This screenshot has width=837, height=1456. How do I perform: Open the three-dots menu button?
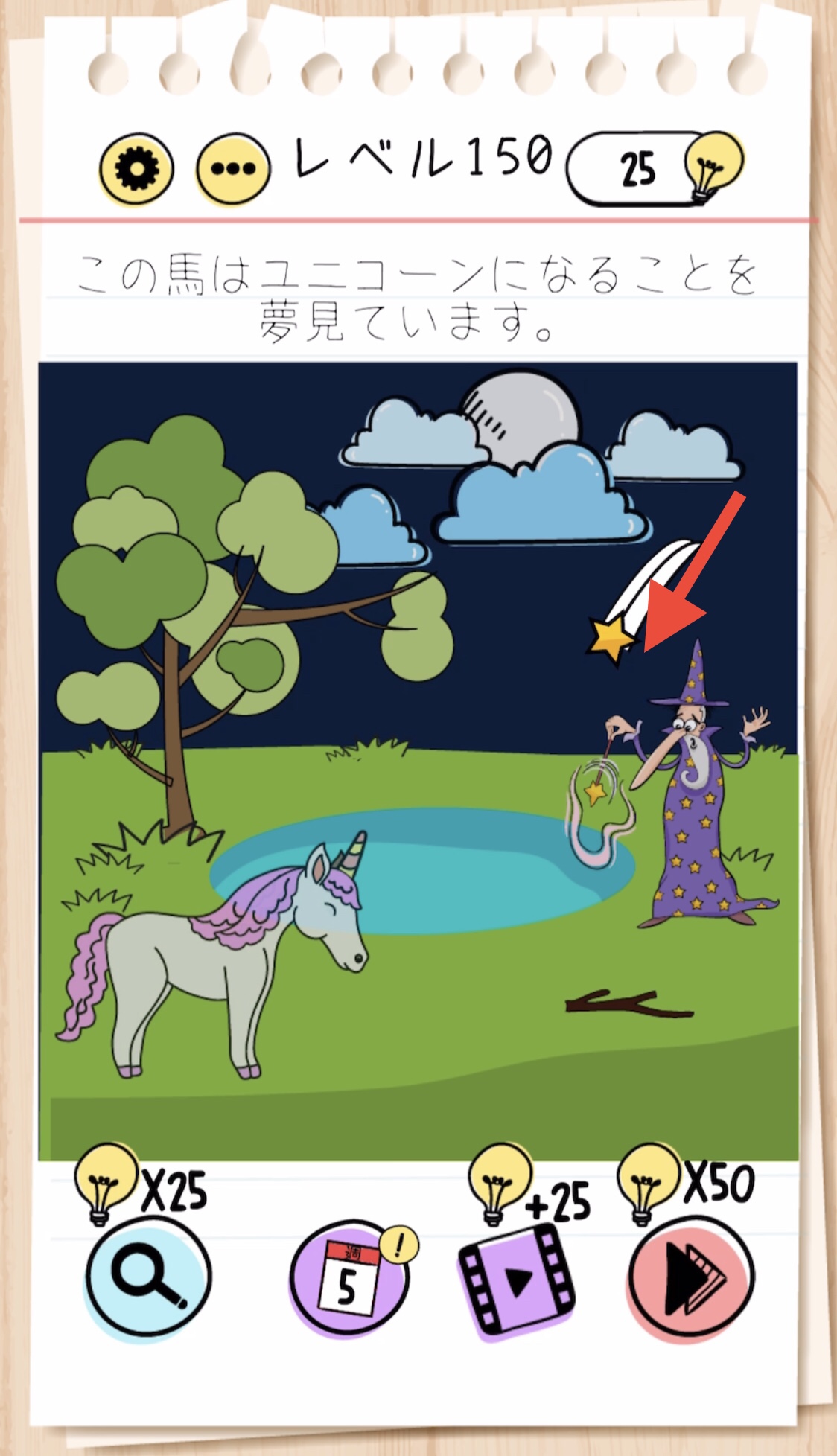pyautogui.click(x=233, y=170)
